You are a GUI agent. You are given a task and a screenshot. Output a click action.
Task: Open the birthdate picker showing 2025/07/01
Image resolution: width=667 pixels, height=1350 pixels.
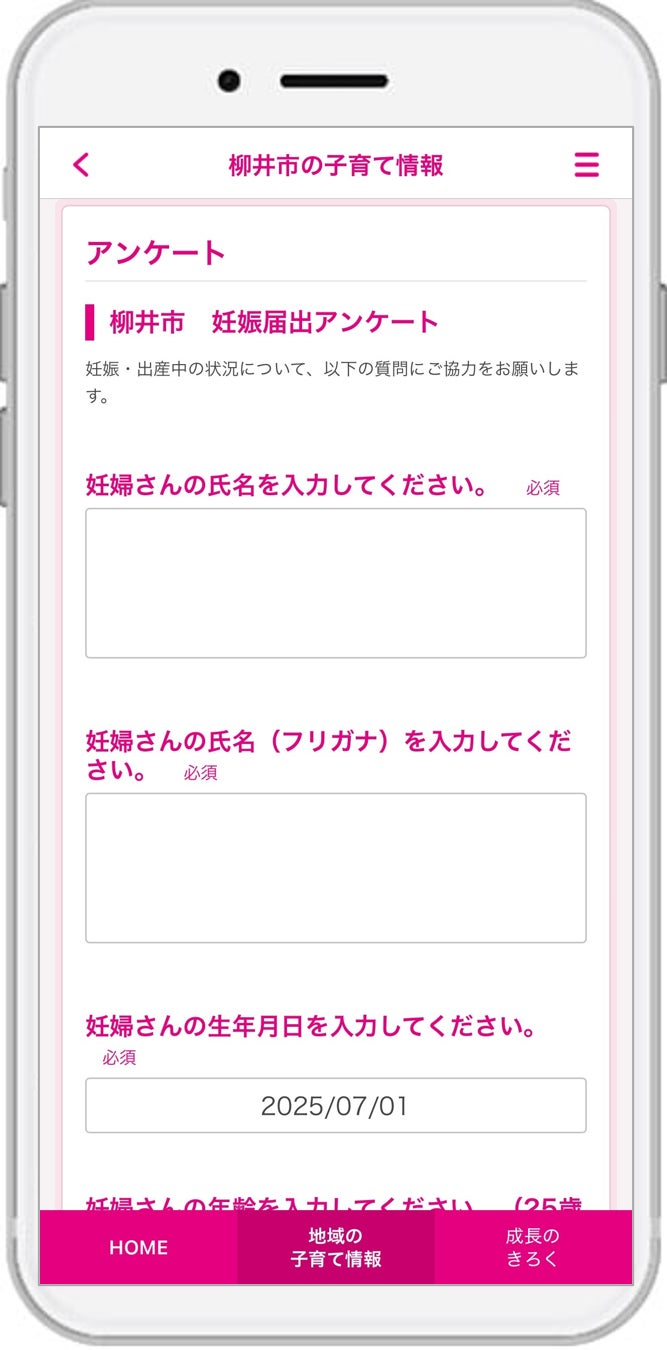click(x=335, y=1106)
